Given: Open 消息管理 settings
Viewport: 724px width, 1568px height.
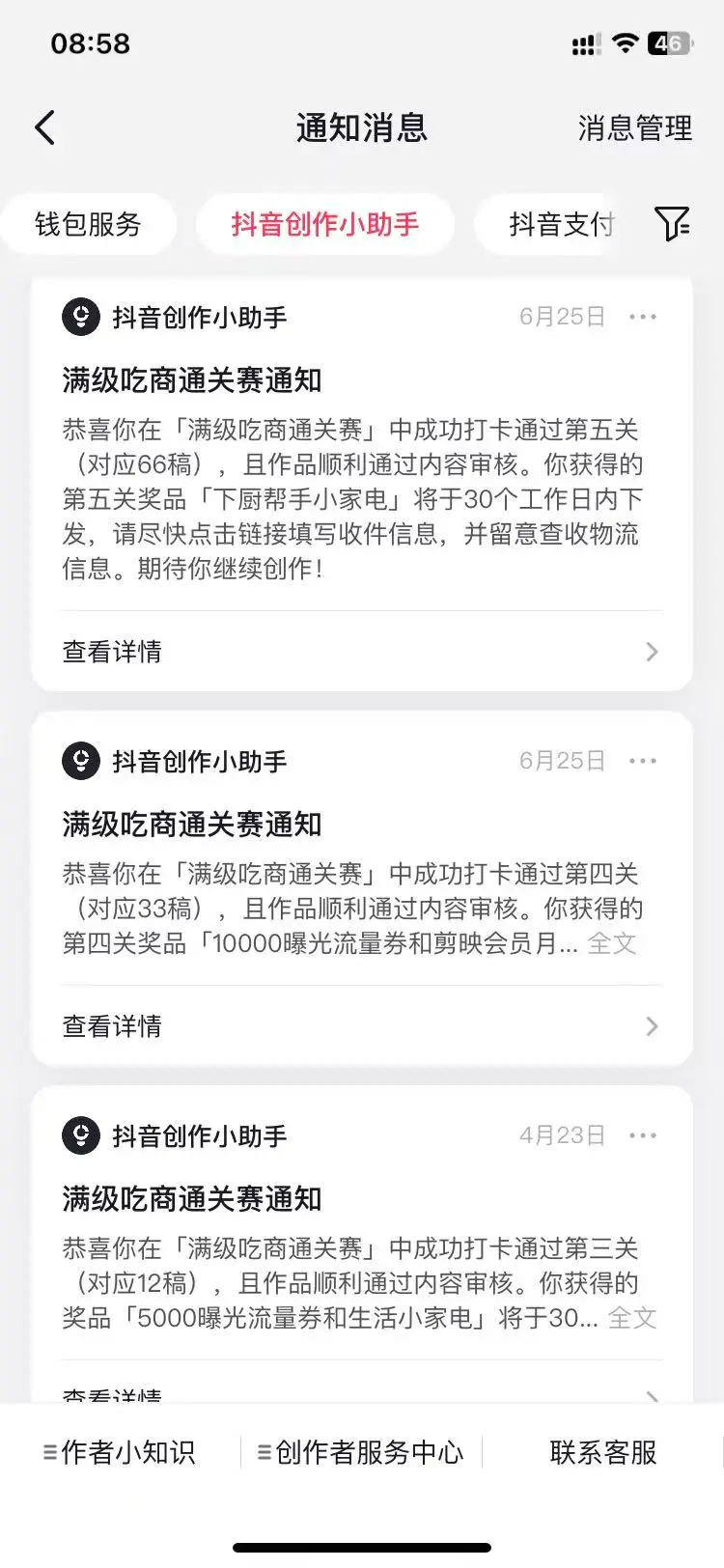Looking at the screenshot, I should (x=634, y=127).
